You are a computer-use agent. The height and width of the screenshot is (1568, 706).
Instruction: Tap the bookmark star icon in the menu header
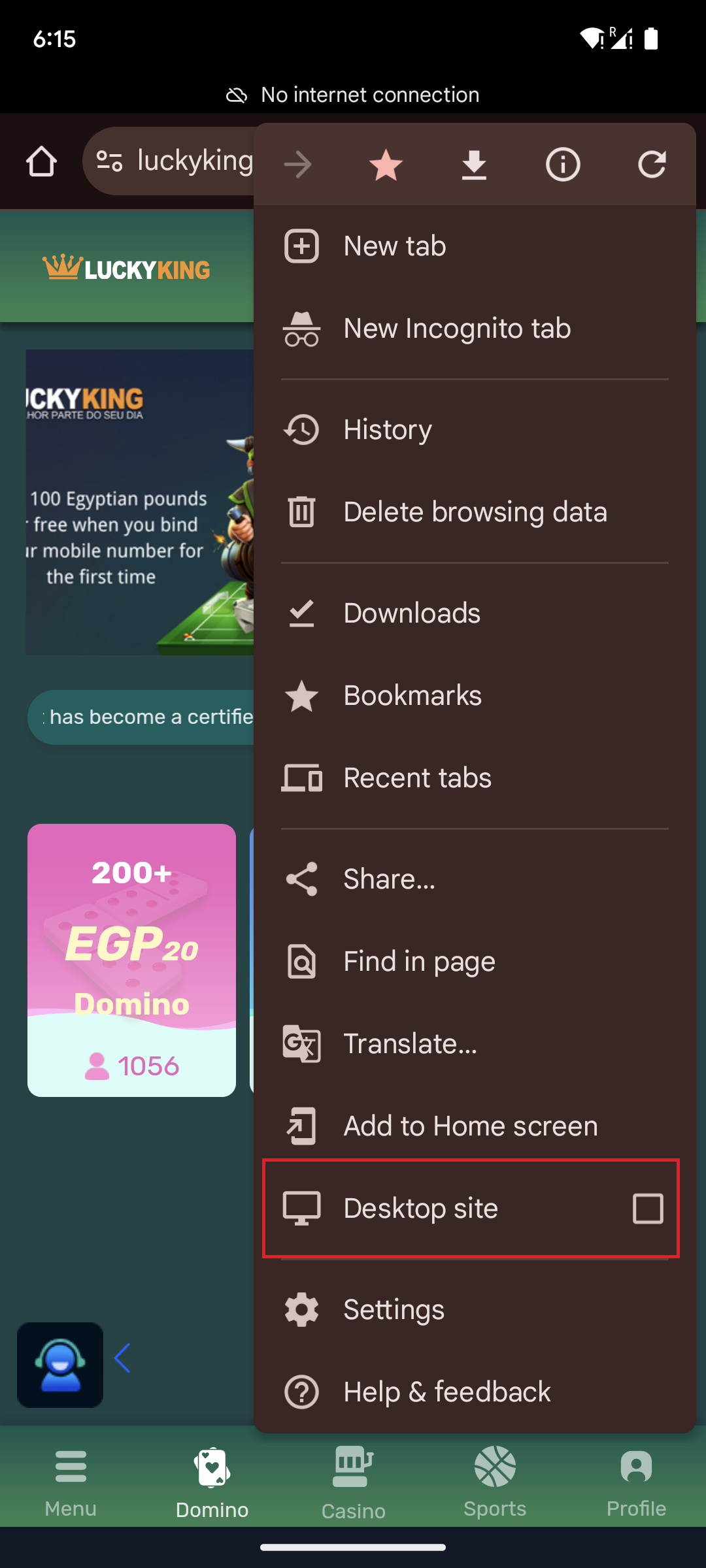tap(386, 164)
